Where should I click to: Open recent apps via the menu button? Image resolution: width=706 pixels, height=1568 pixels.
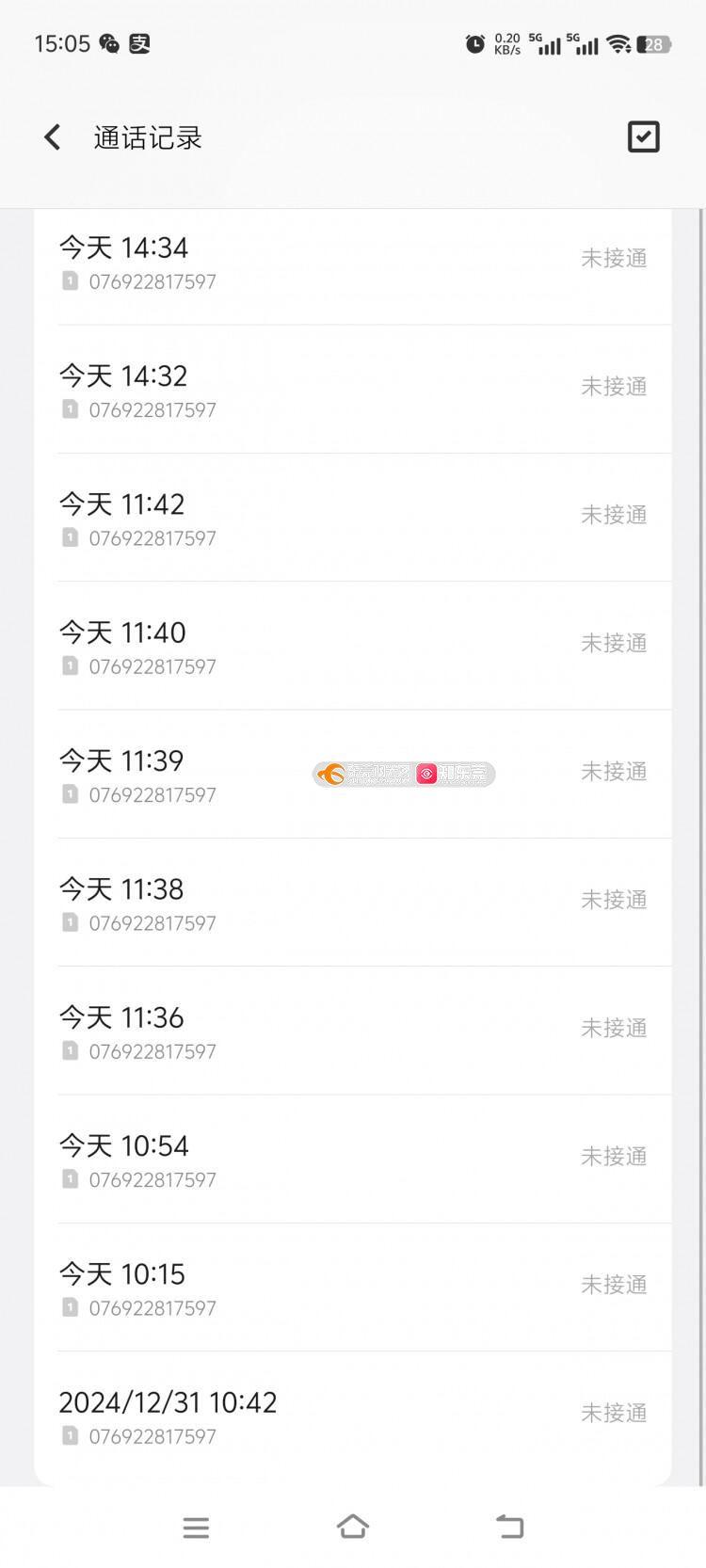tap(196, 1527)
